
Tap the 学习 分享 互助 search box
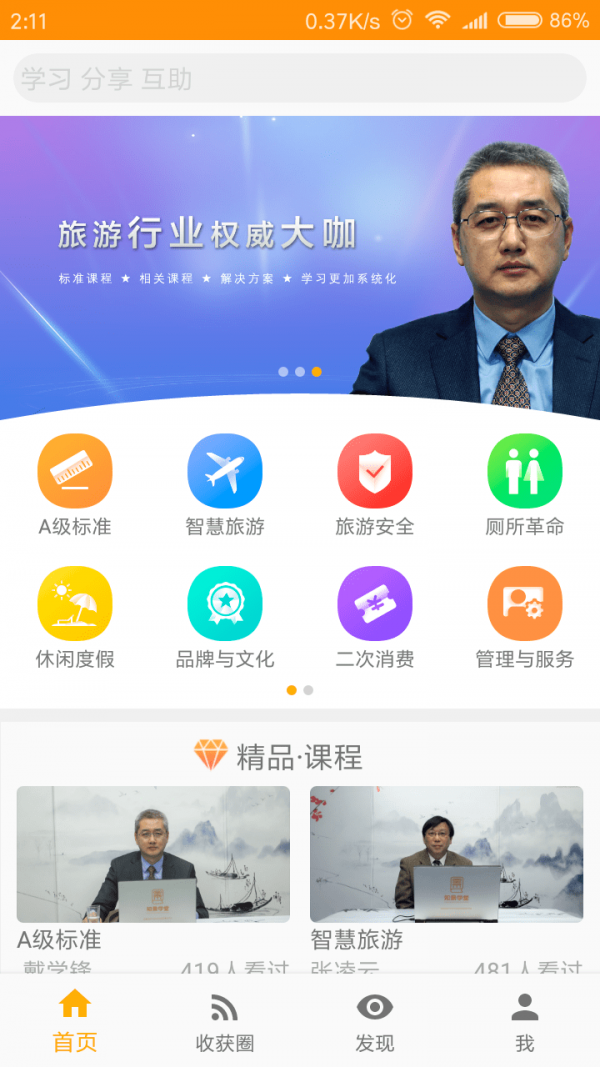[300, 78]
